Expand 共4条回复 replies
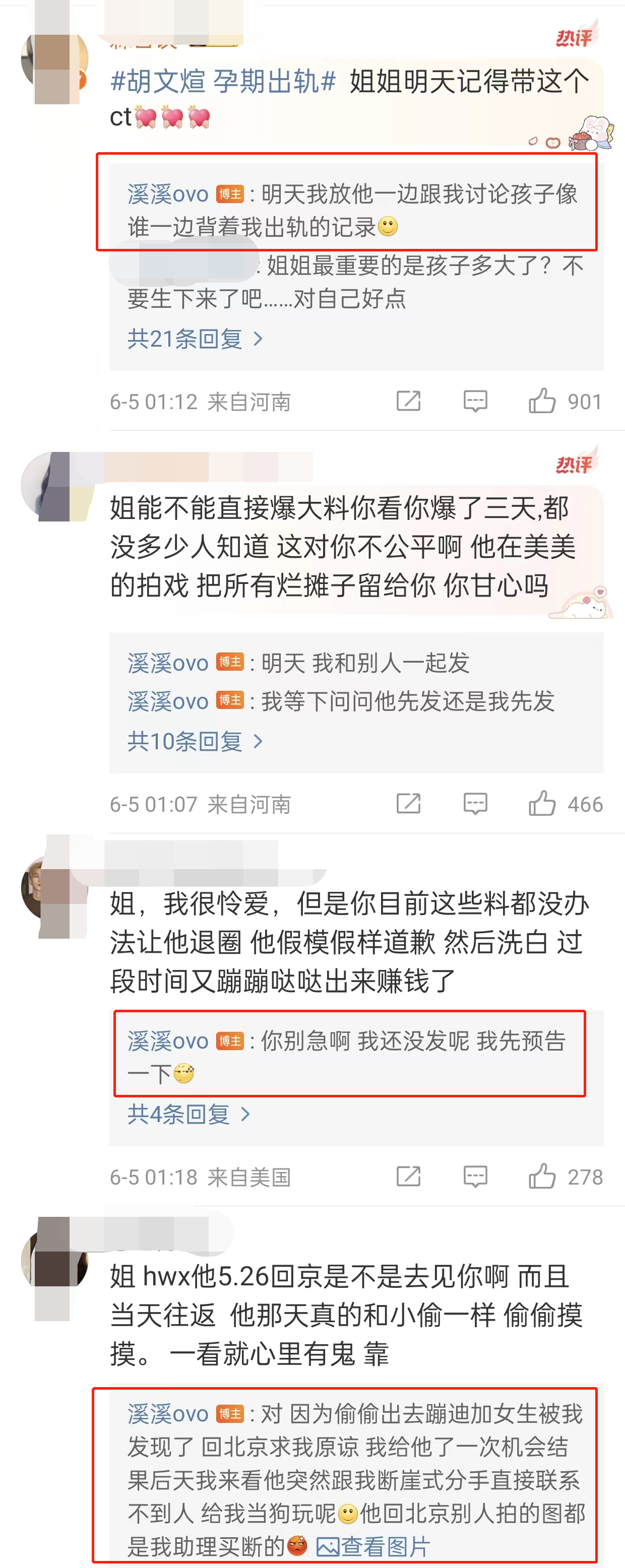625x1568 pixels. [x=188, y=1114]
